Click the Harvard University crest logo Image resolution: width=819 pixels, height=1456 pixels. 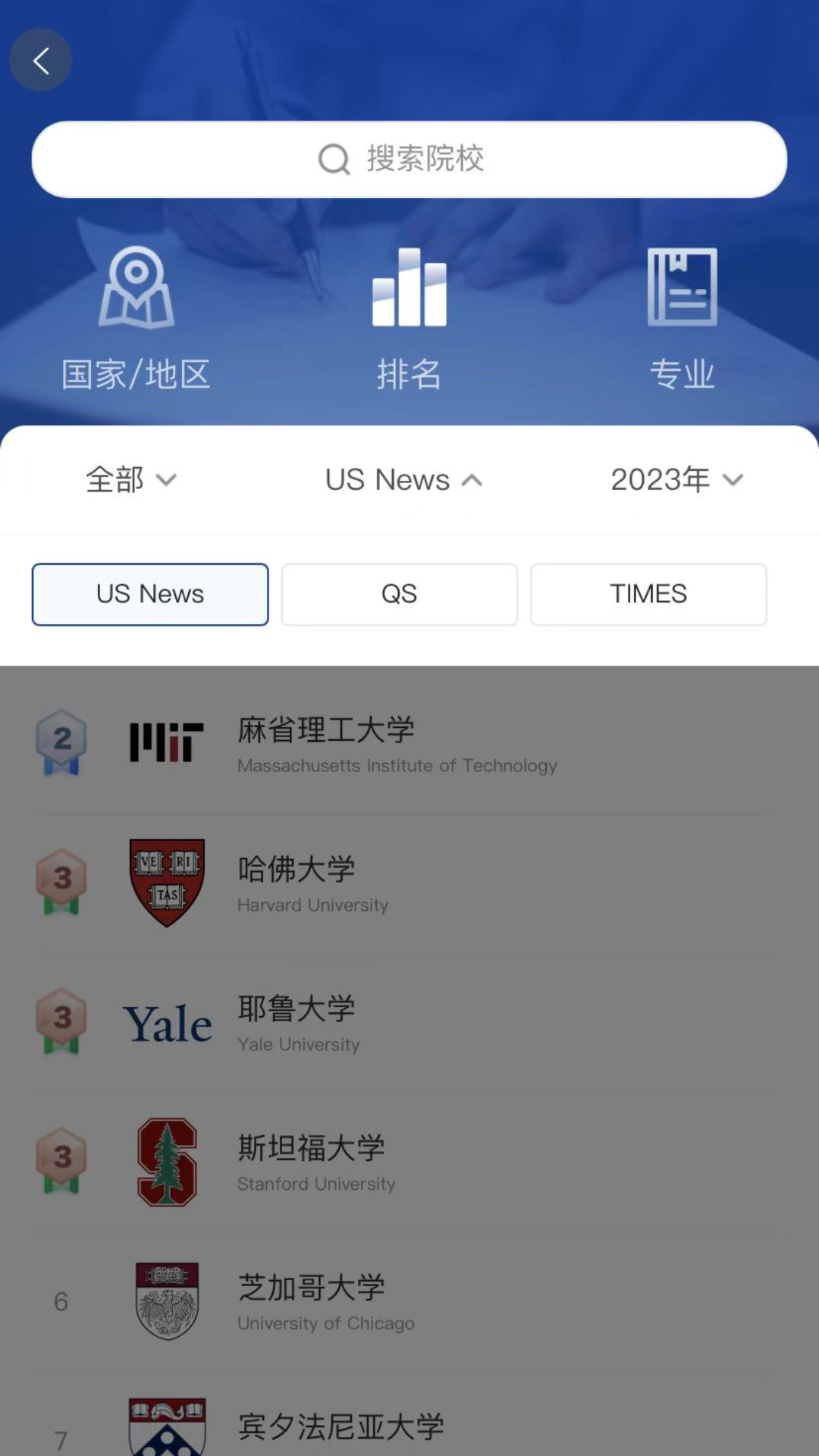167,882
